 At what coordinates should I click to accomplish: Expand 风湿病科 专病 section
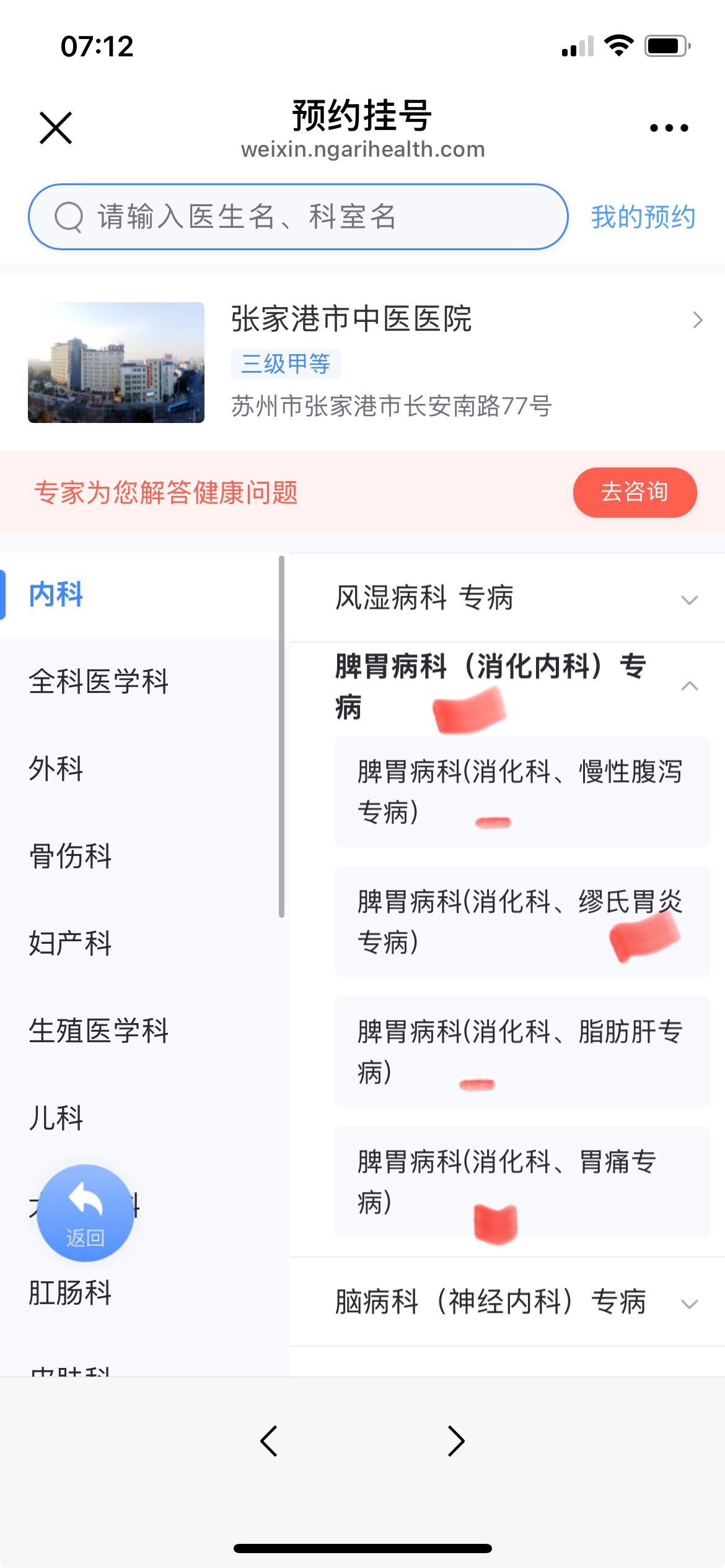[x=507, y=598]
